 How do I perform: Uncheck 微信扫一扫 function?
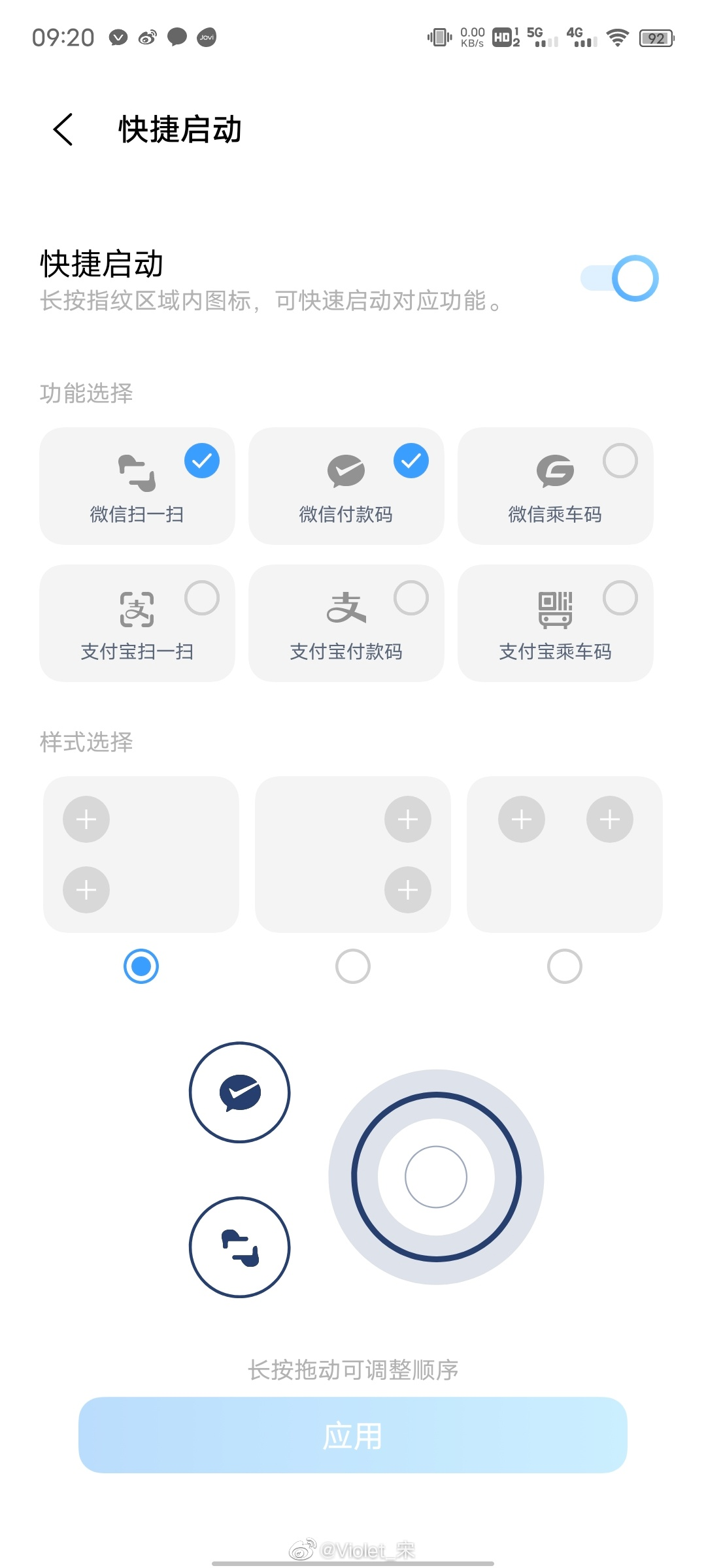(201, 461)
